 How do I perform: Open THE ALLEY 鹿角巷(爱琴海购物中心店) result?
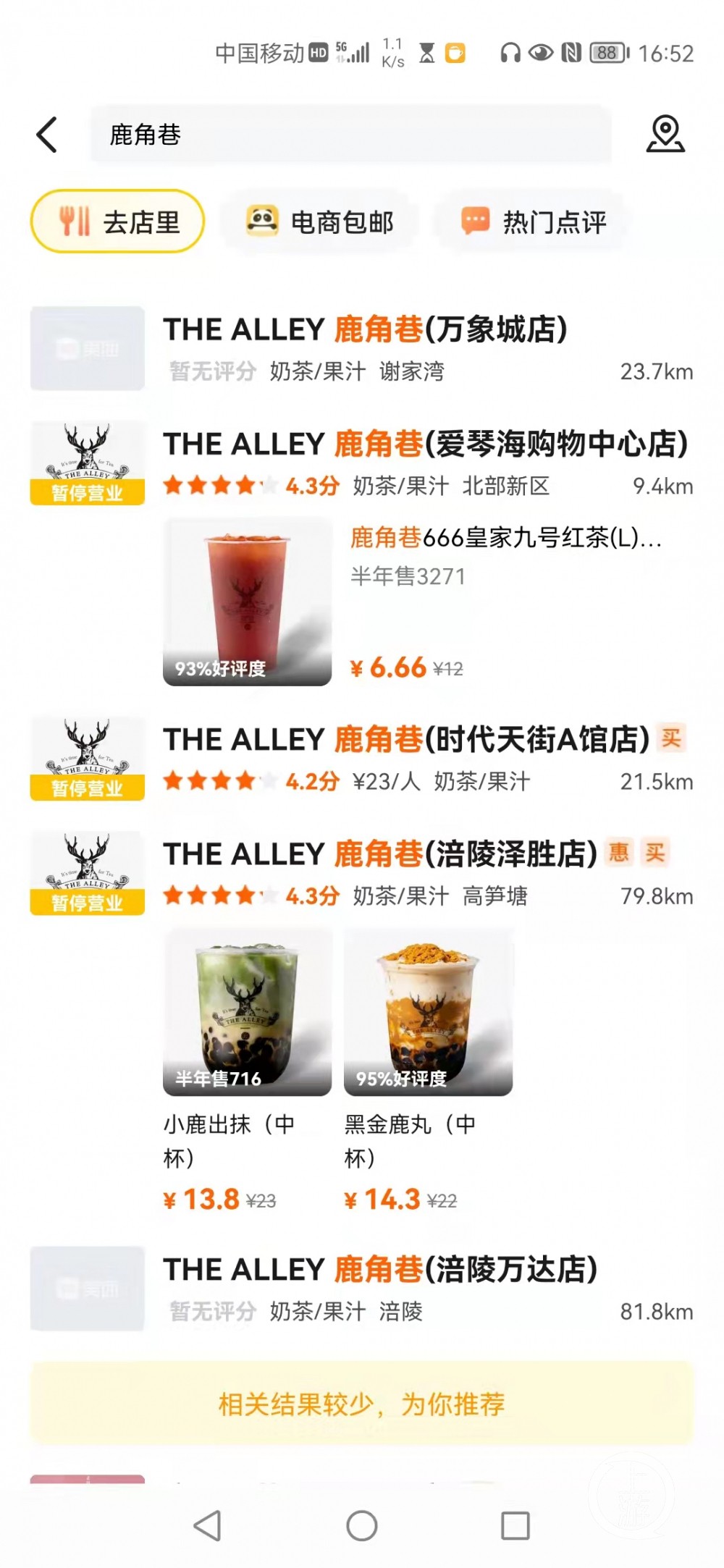425,444
